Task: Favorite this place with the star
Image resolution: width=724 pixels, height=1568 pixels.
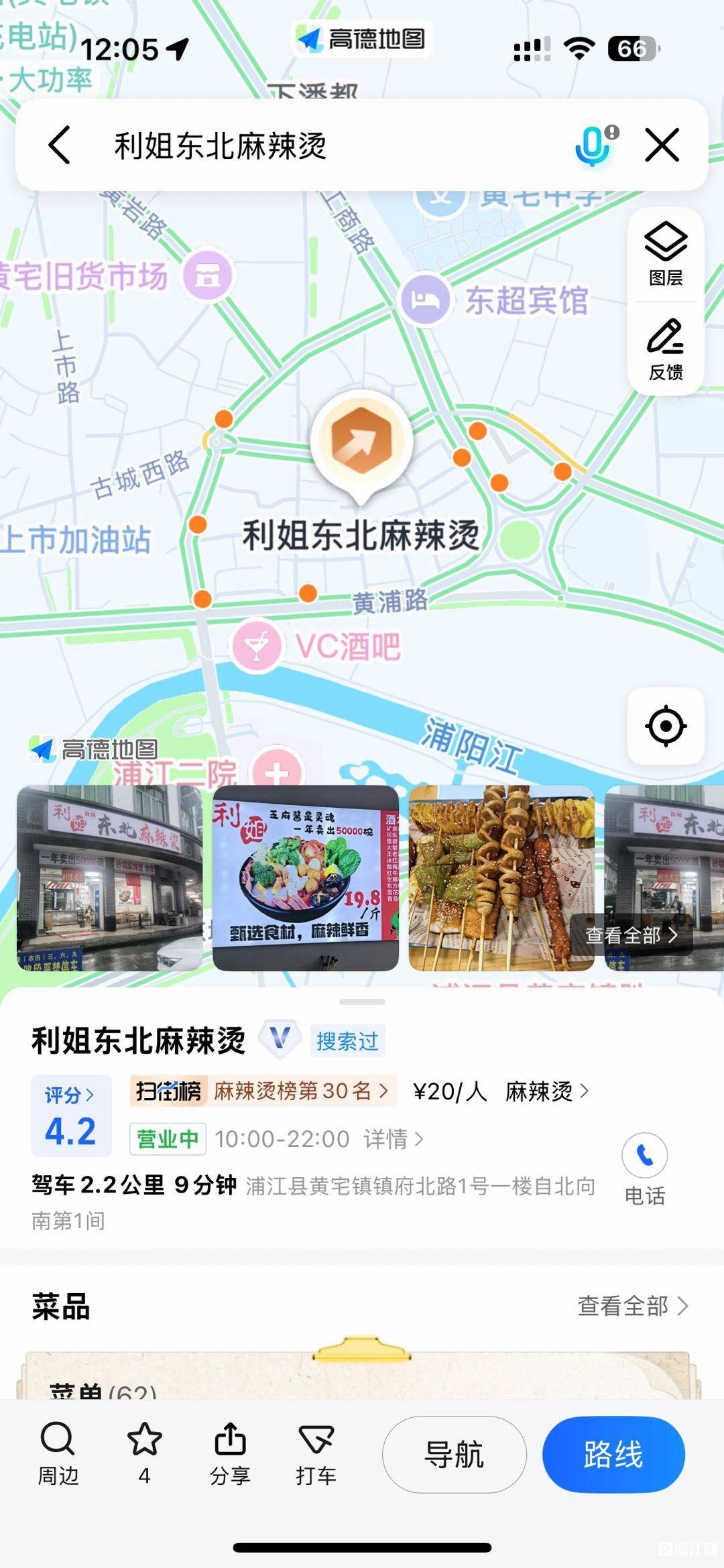Action: pos(144,1453)
